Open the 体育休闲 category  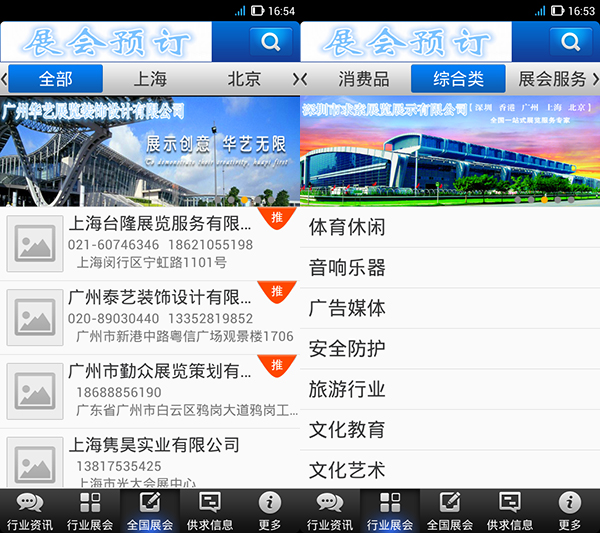pyautogui.click(x=450, y=227)
